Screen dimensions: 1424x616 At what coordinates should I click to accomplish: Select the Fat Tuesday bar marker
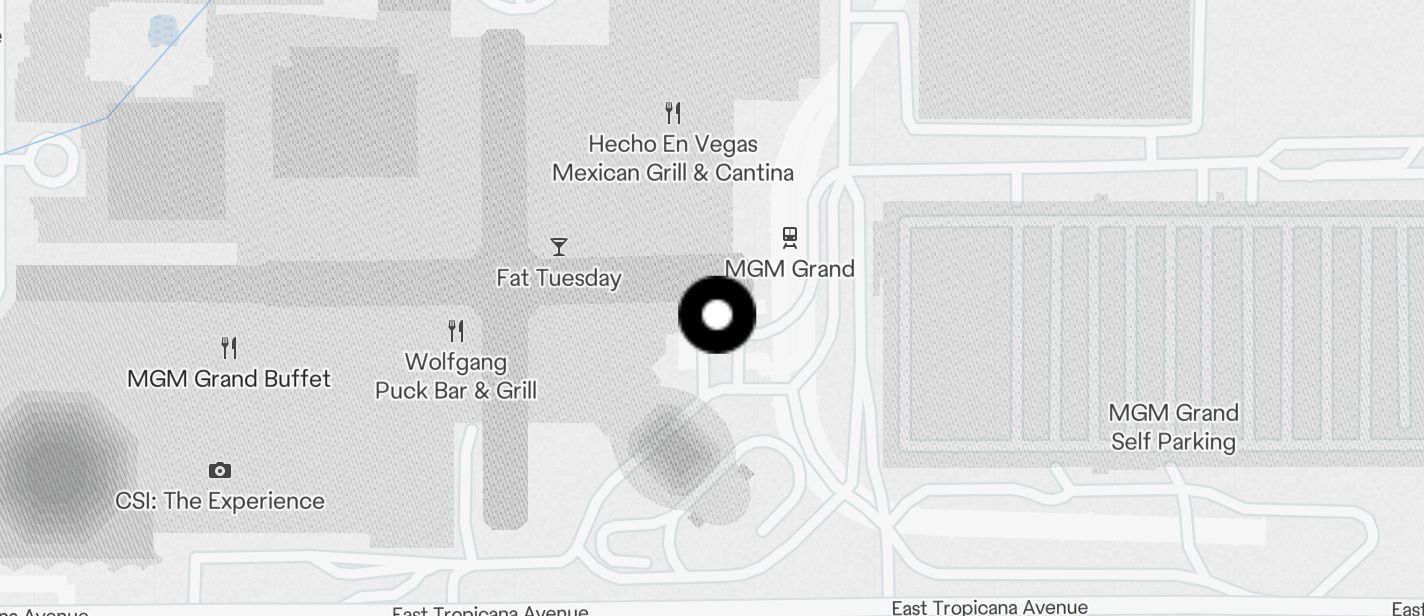pyautogui.click(x=559, y=247)
